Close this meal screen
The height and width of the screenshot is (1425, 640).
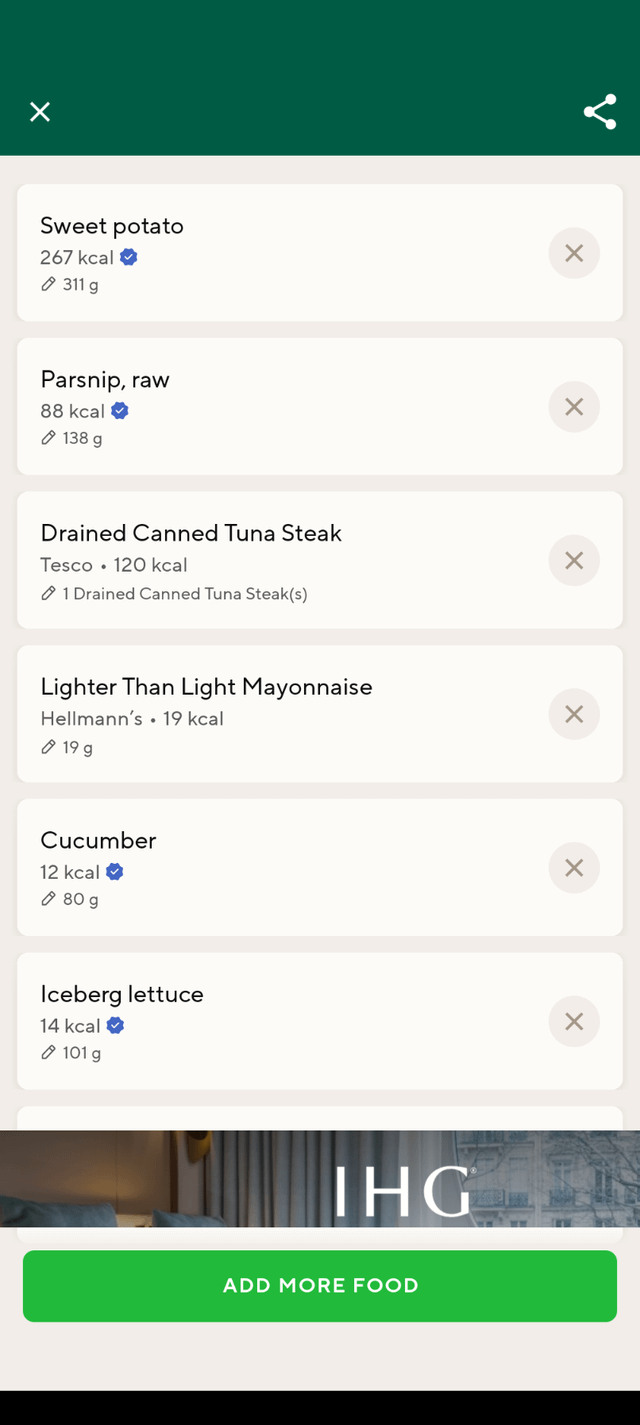pos(40,112)
